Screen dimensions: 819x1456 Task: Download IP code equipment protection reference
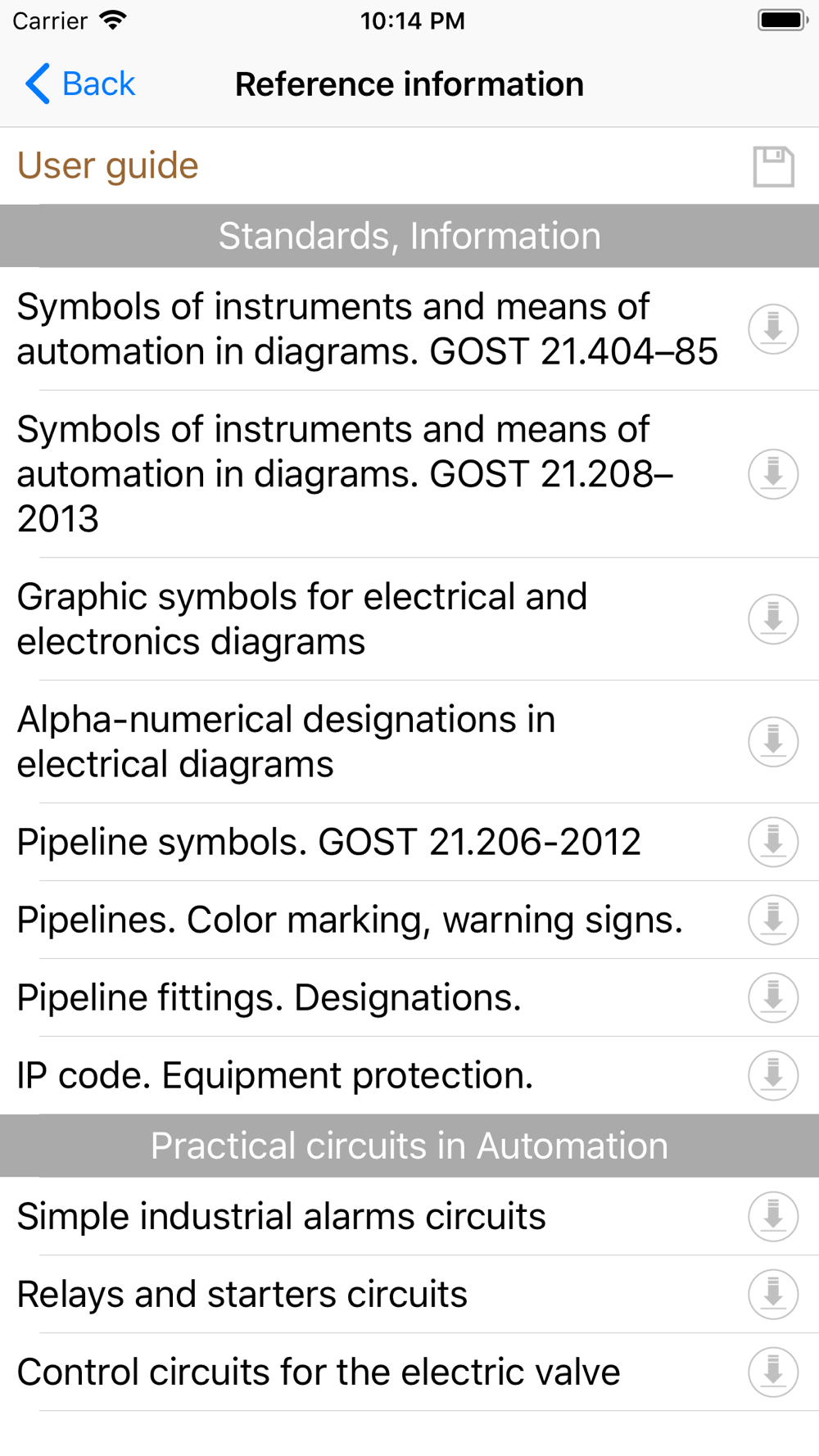(773, 1075)
